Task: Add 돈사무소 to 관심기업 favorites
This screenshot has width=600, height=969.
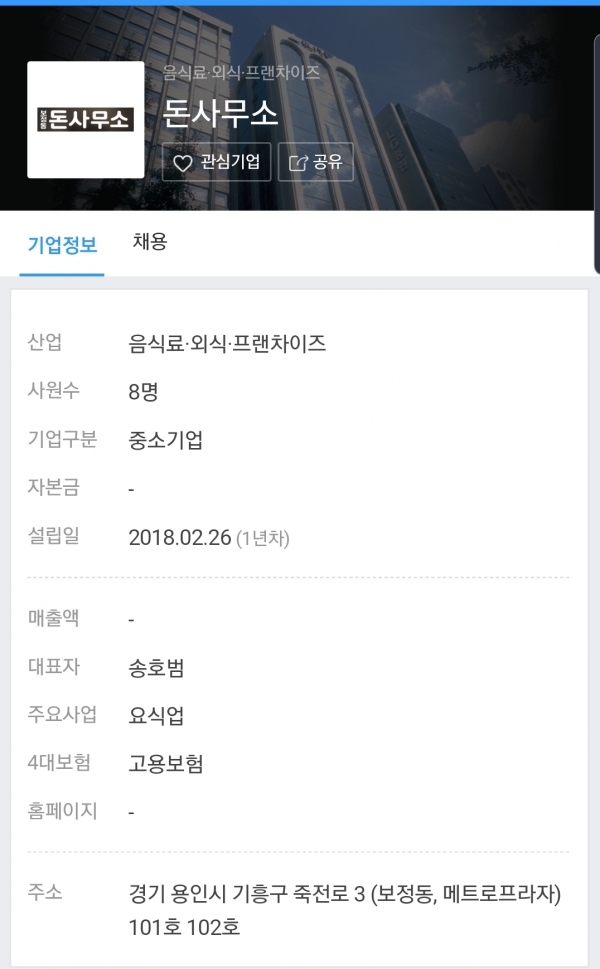Action: point(216,162)
